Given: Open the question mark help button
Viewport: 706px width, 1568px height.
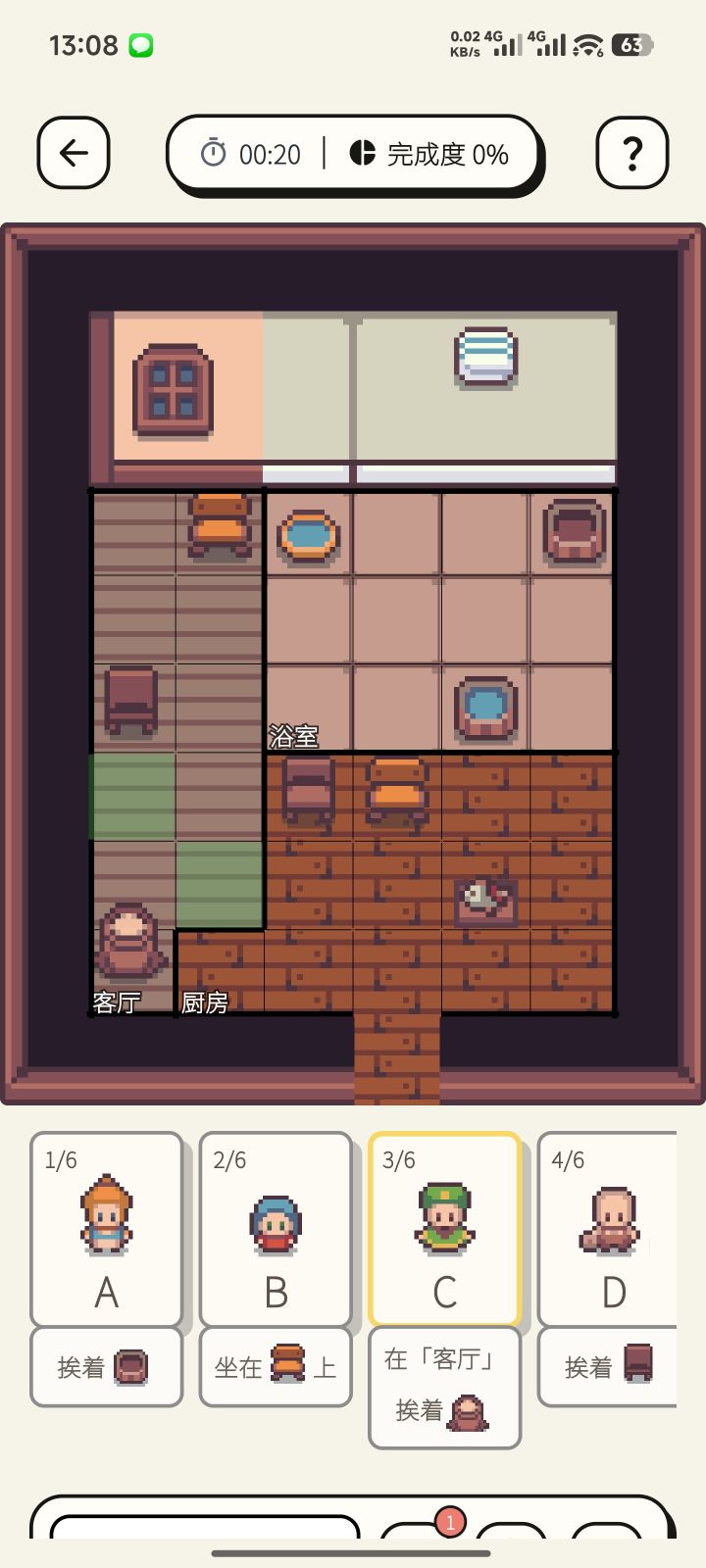Looking at the screenshot, I should [x=632, y=153].
